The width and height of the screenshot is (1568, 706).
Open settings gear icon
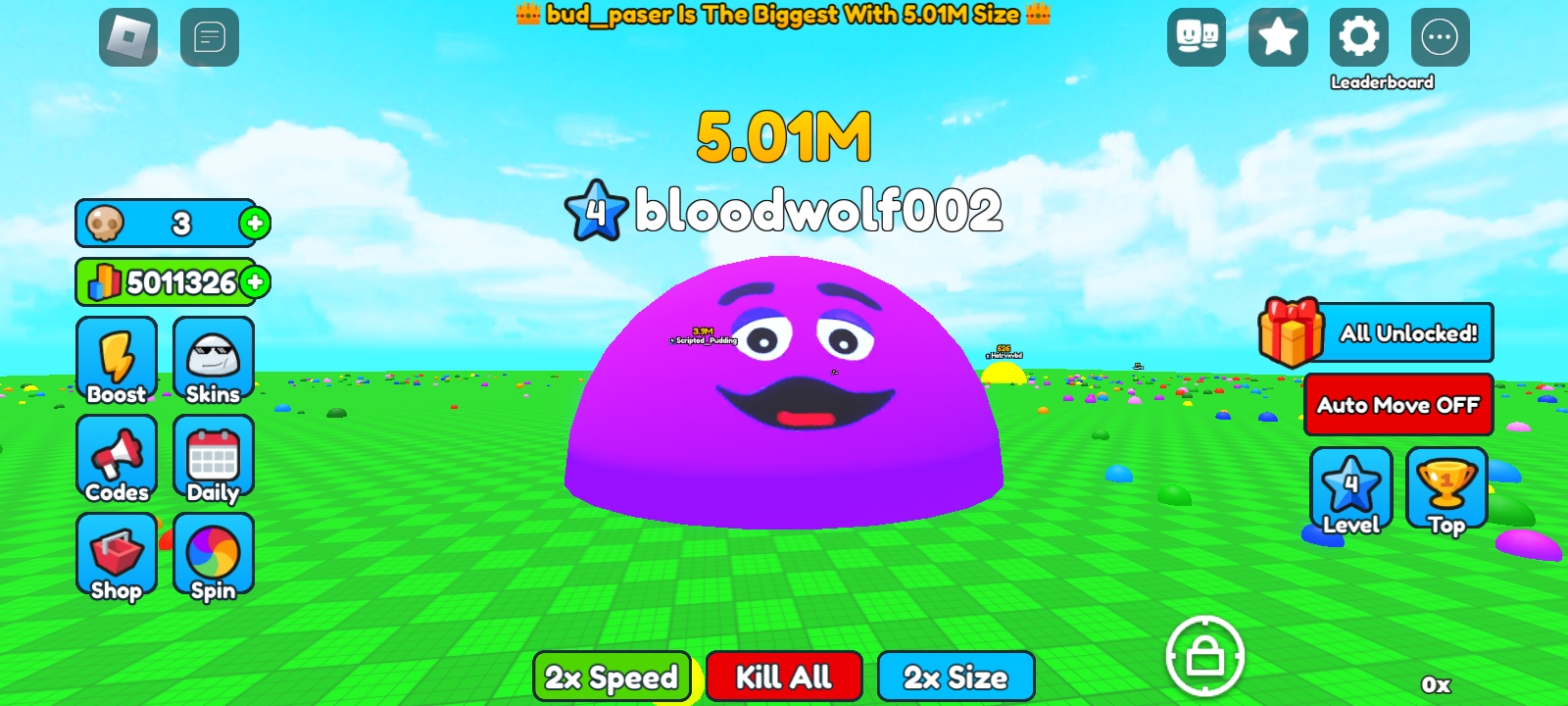pyautogui.click(x=1358, y=37)
